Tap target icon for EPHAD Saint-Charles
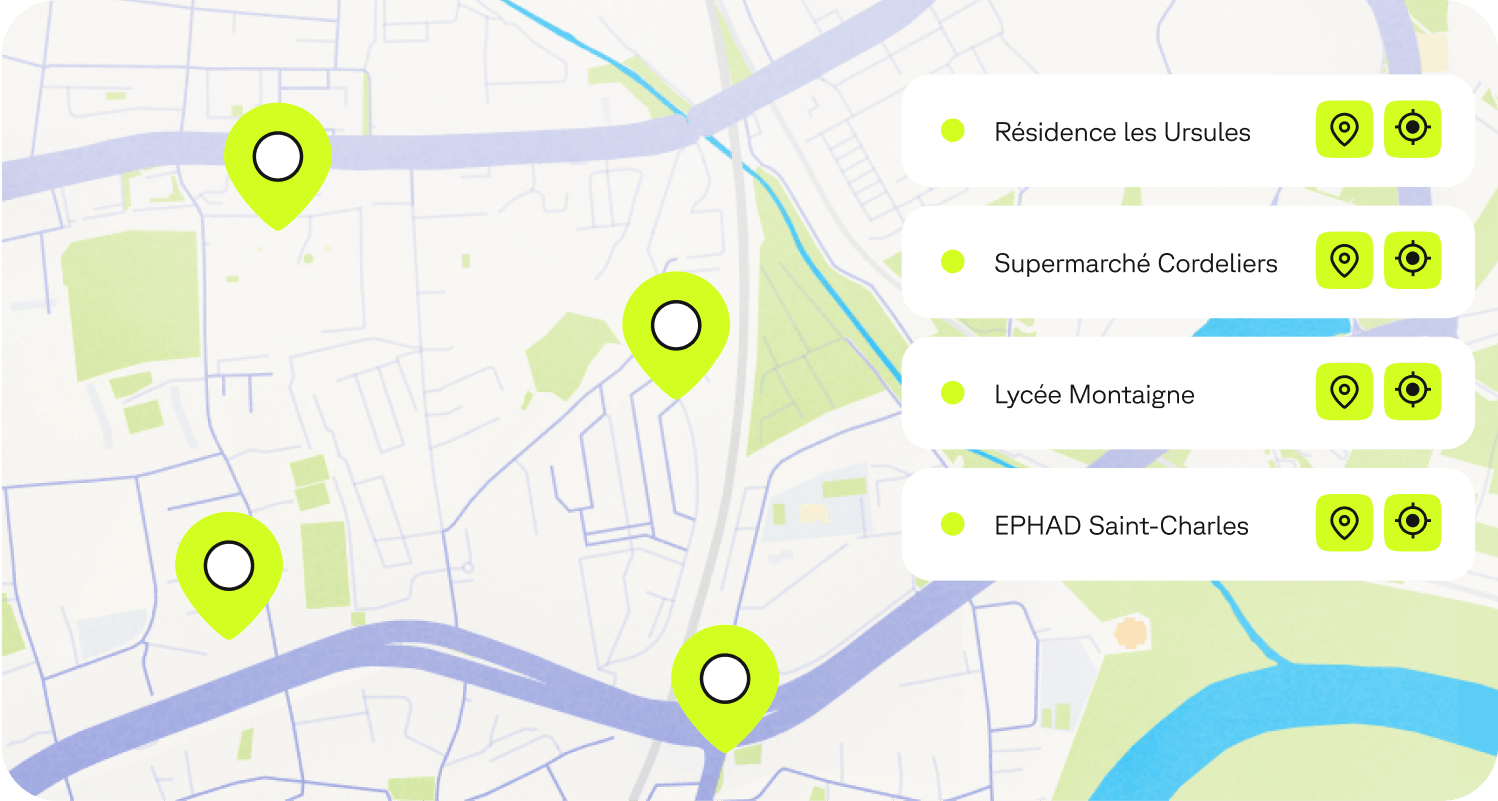Image resolution: width=1498 pixels, height=801 pixels. click(x=1412, y=522)
